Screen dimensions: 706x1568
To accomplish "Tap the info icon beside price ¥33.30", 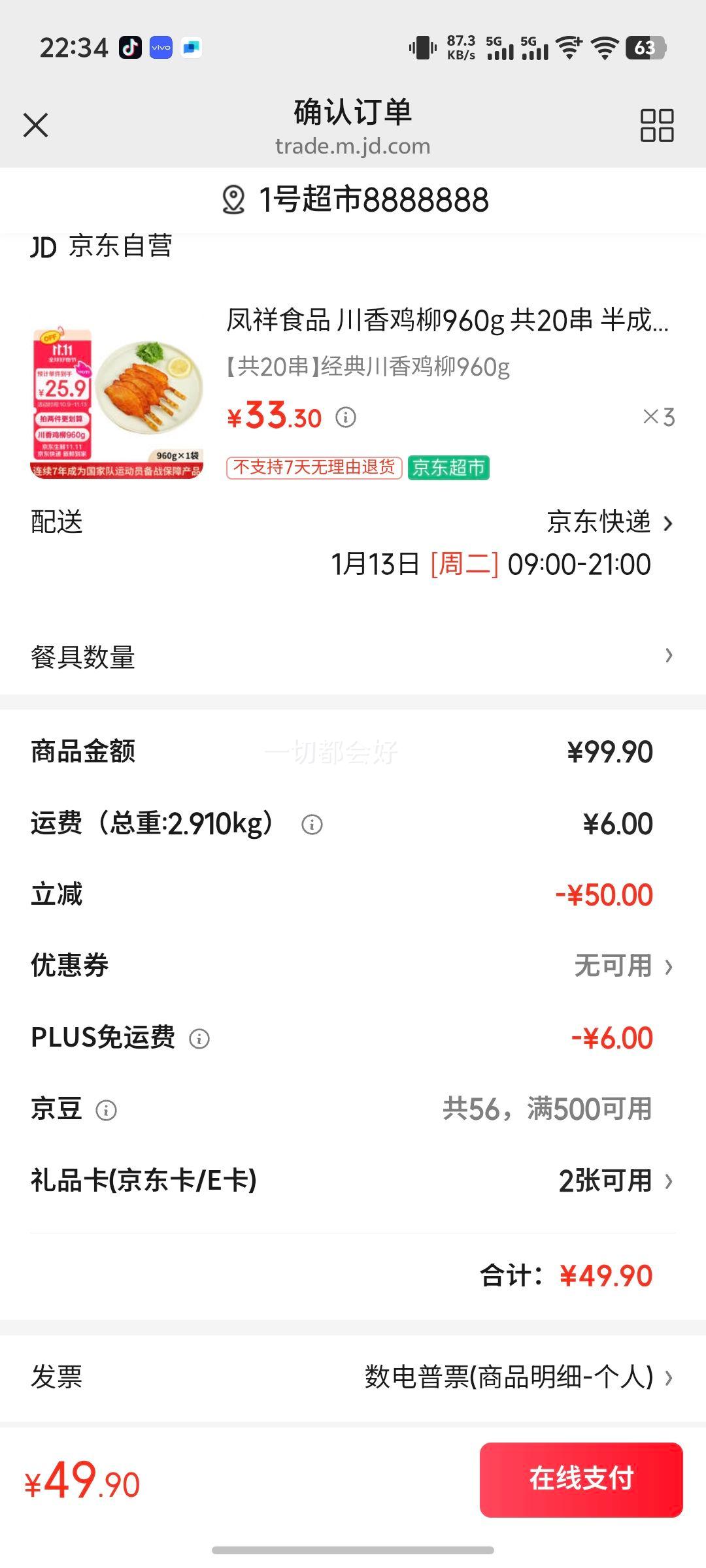I will click(347, 416).
